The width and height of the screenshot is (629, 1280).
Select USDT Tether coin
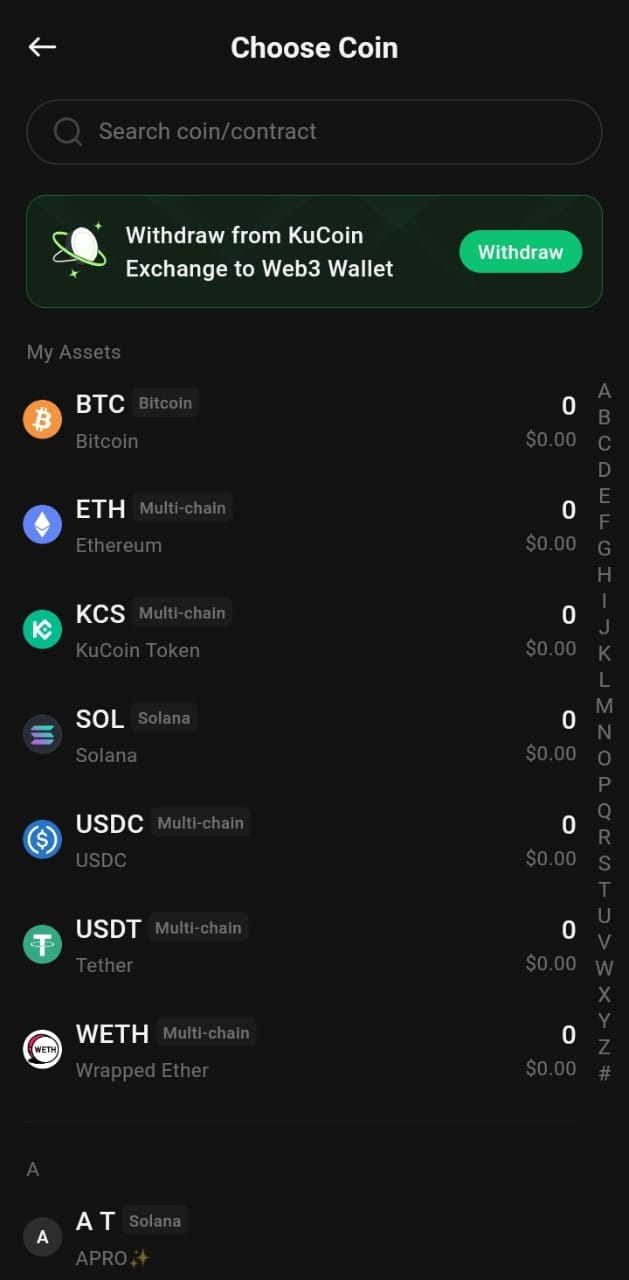pyautogui.click(x=300, y=946)
